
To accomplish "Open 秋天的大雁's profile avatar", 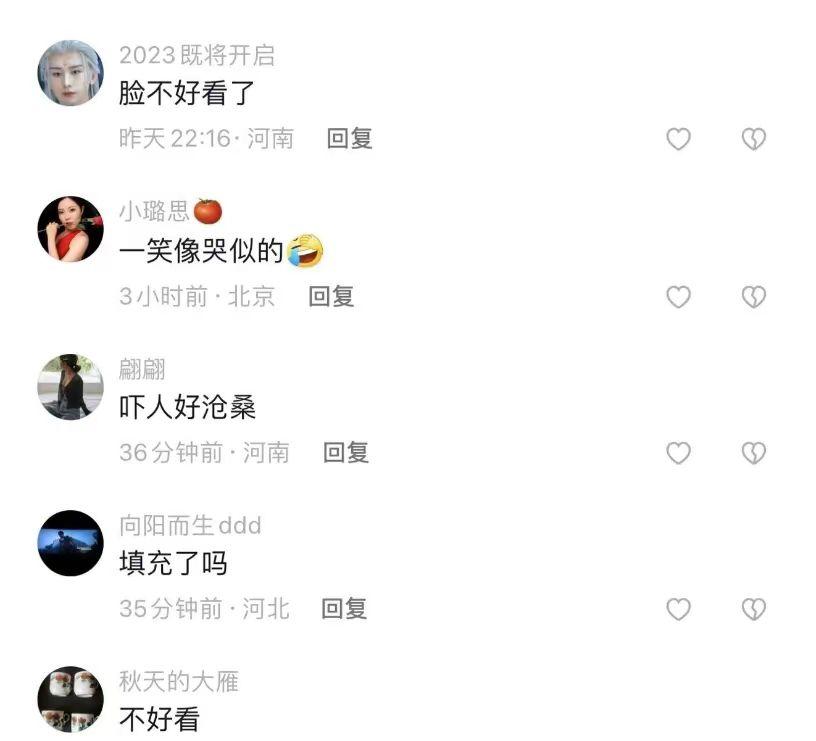I will (x=70, y=699).
